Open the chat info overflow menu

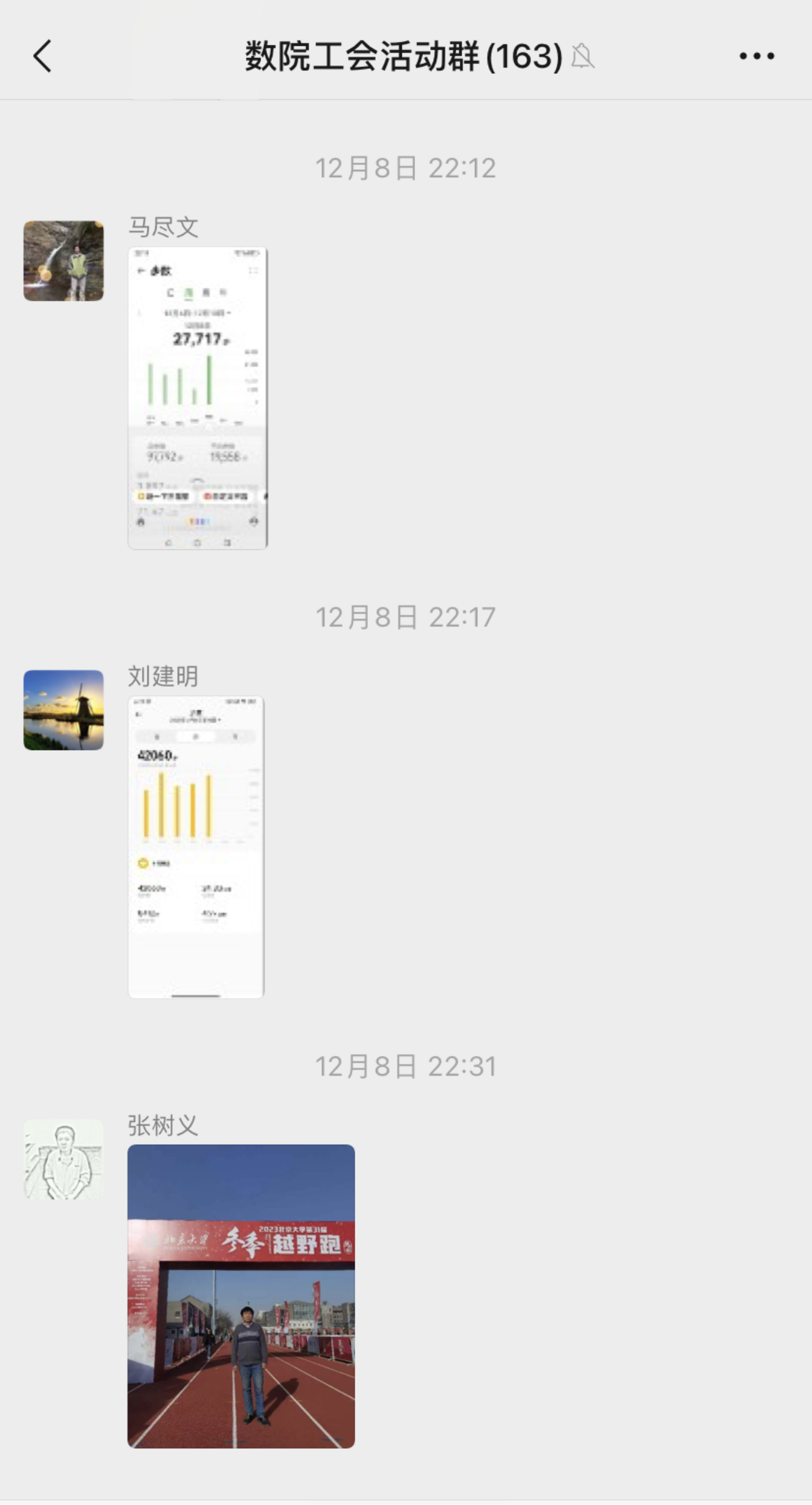[x=756, y=56]
